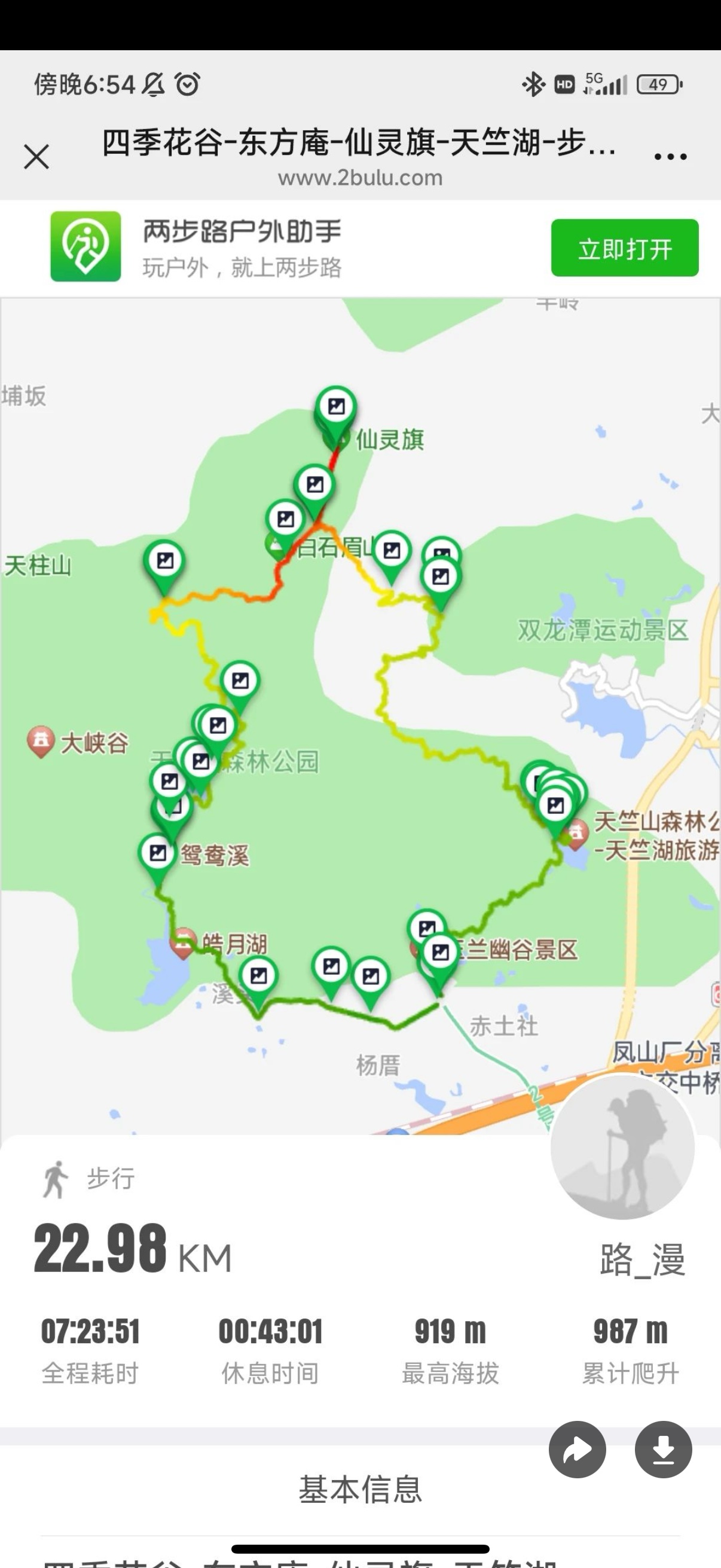Open user 路_漫 profile avatar

coord(622,1148)
